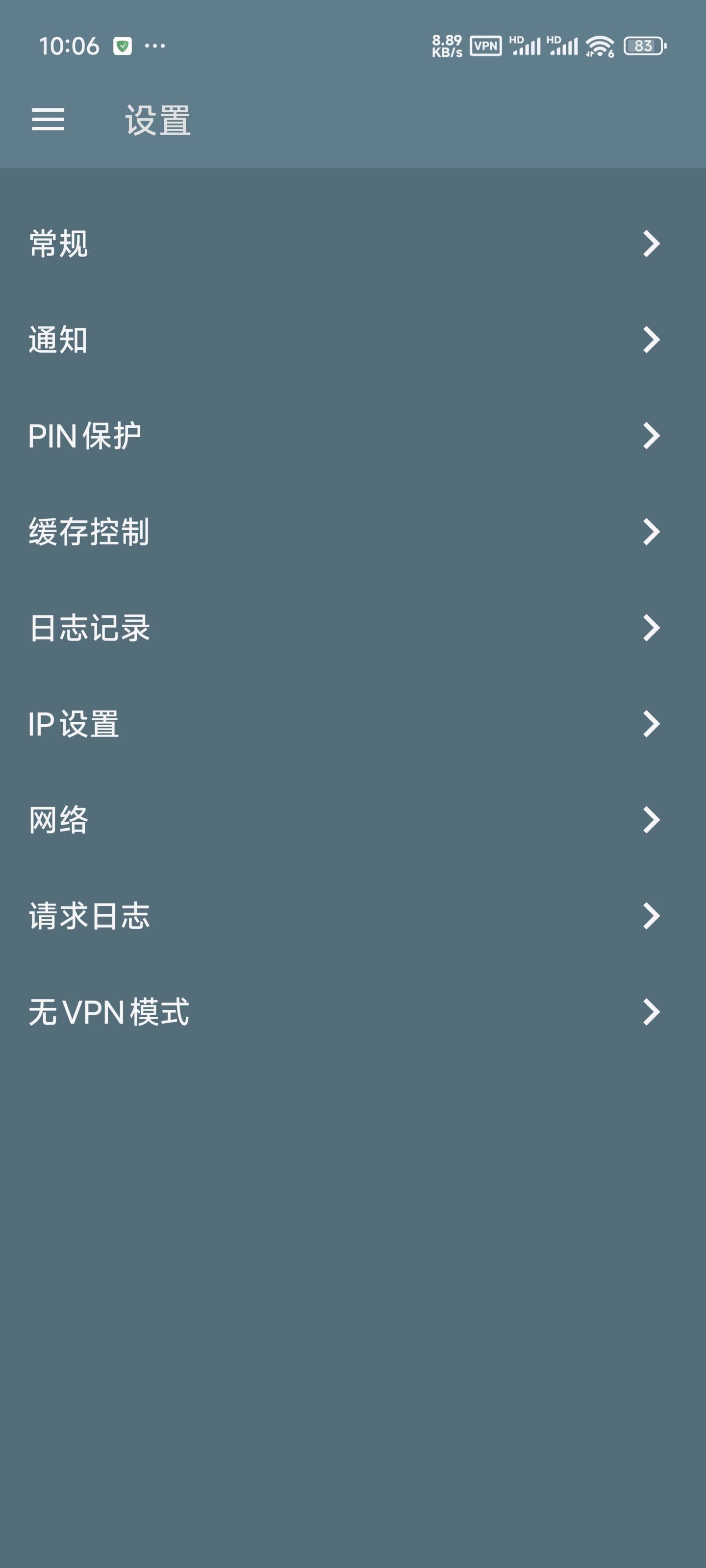Tap the IP 设置 row
The height and width of the screenshot is (1568, 706).
click(x=74, y=724)
